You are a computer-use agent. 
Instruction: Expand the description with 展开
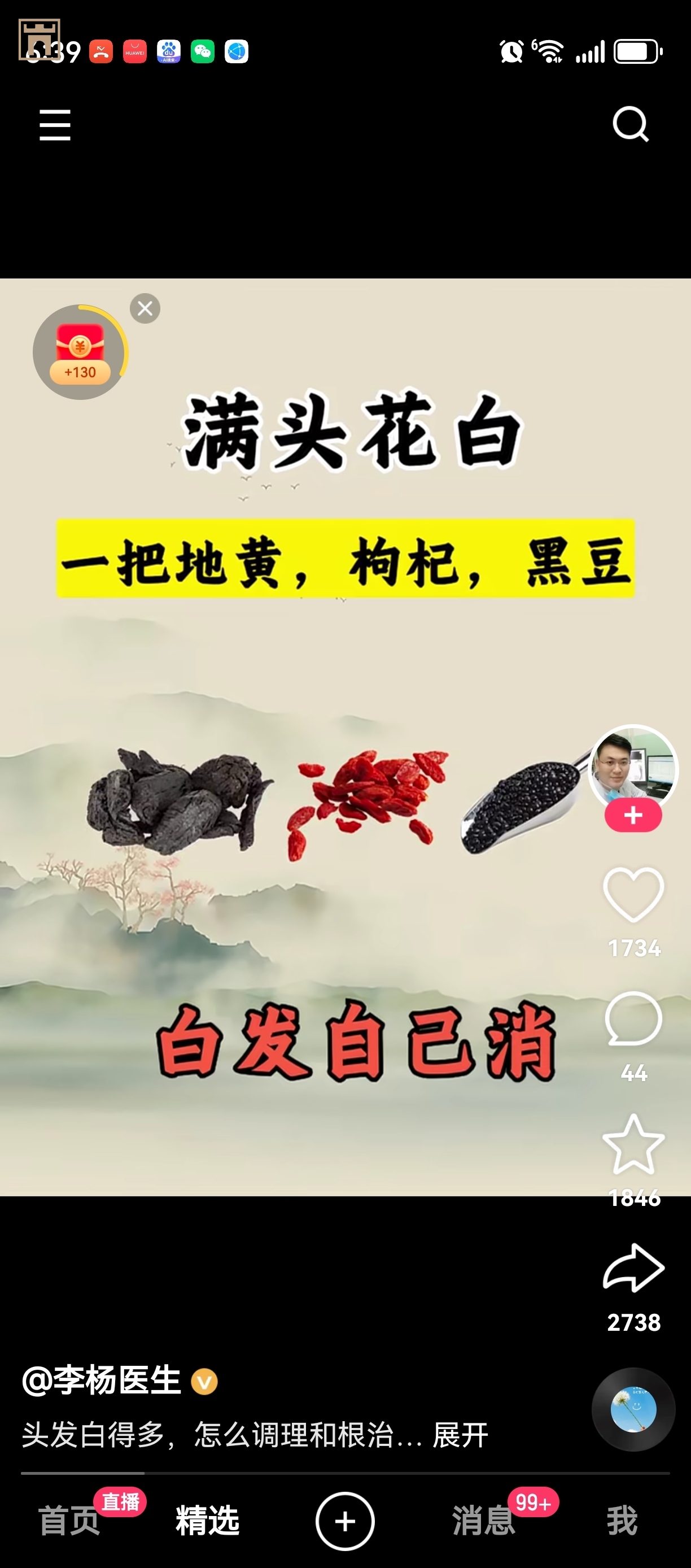pyautogui.click(x=461, y=1435)
